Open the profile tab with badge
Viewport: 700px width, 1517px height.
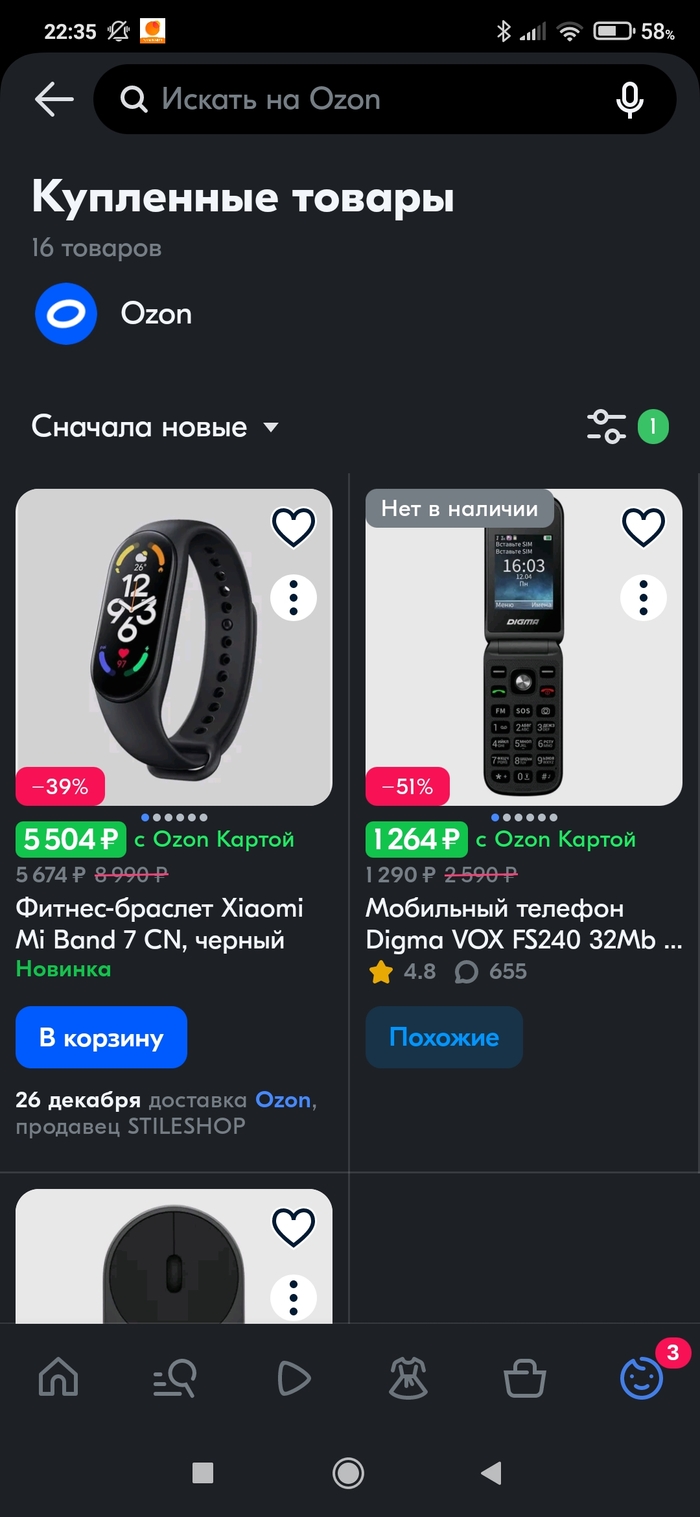tap(641, 1380)
